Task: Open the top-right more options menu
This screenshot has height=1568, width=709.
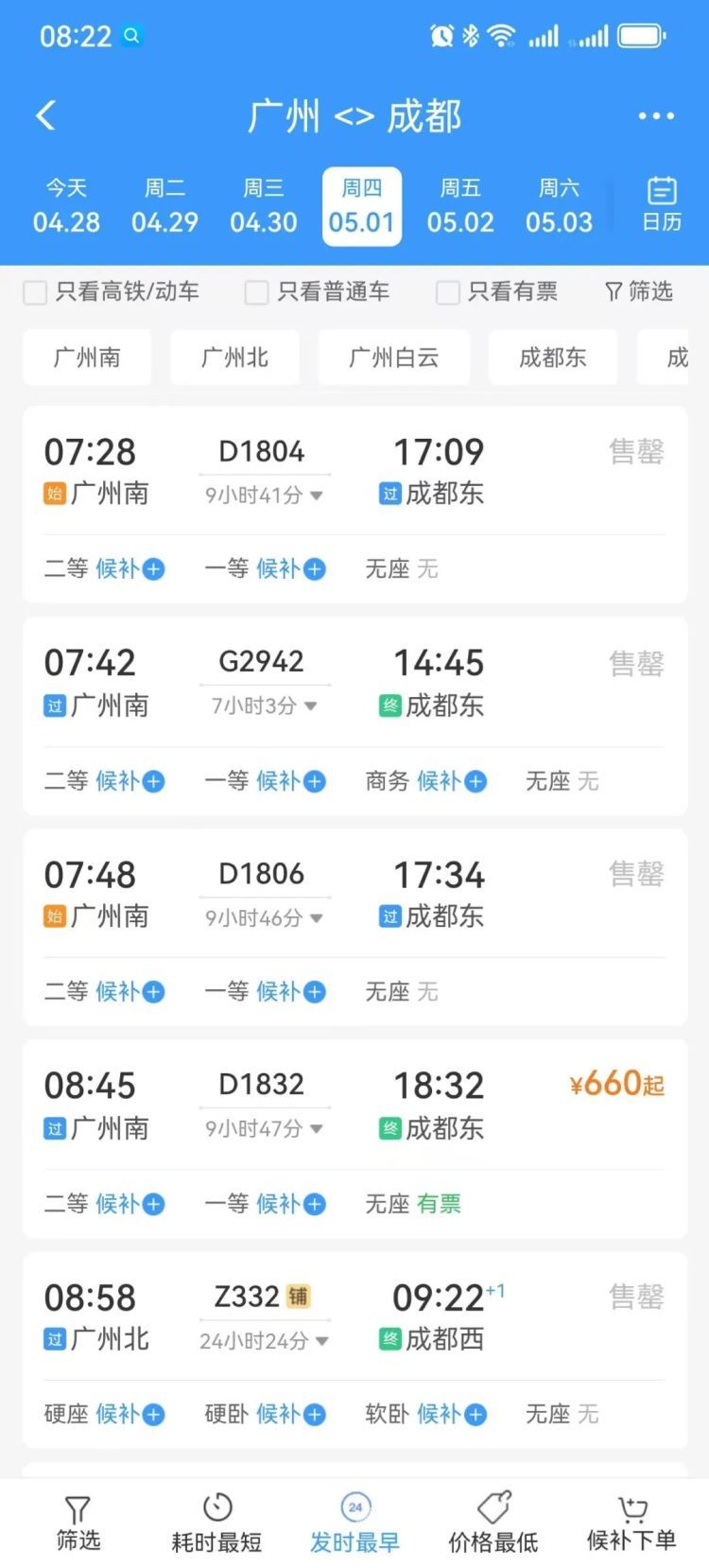Action: [656, 113]
